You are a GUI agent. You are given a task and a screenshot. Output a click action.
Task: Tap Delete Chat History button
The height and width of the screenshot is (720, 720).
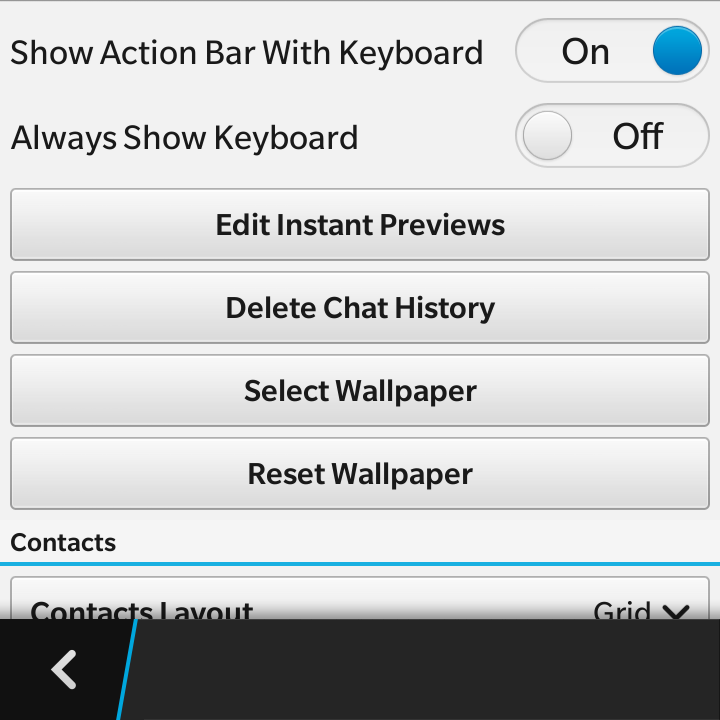[x=360, y=307]
